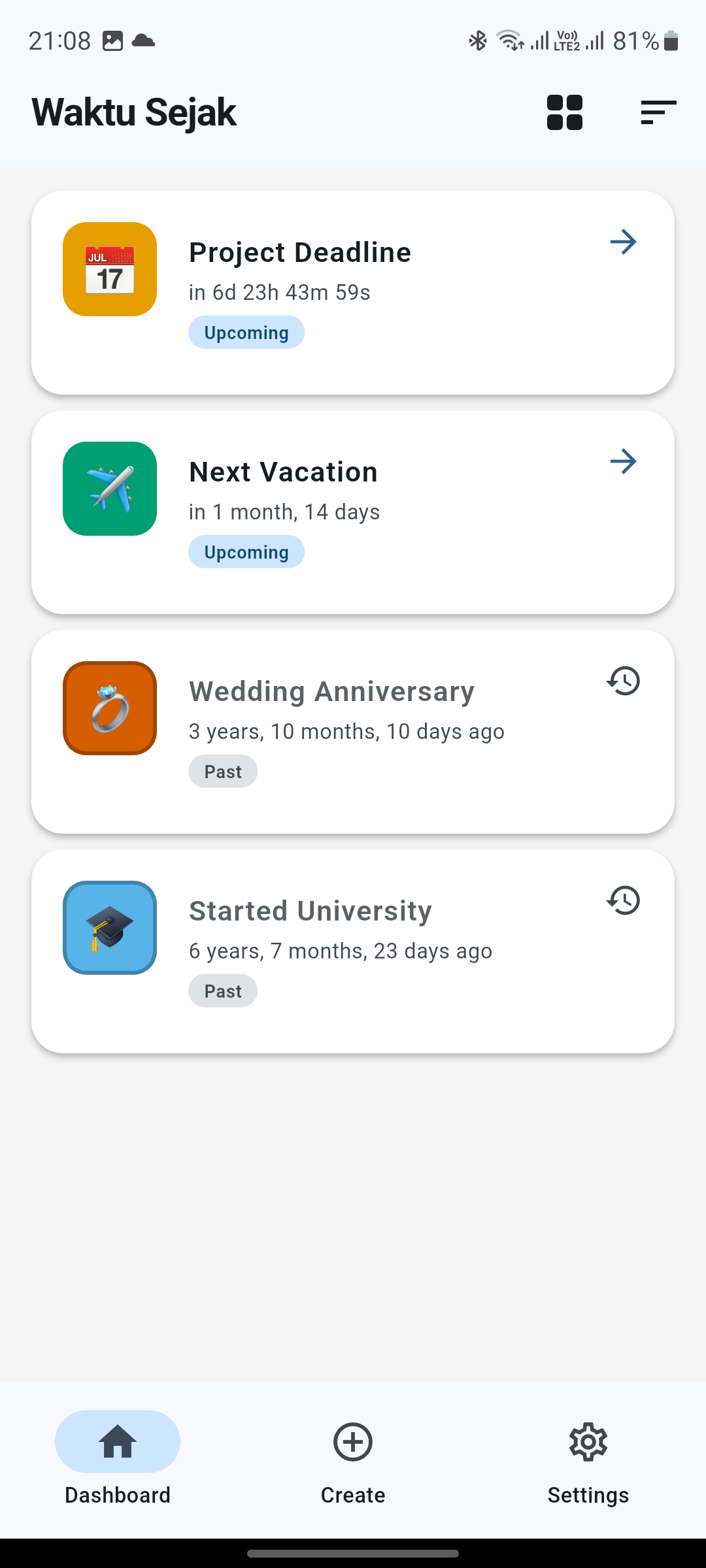This screenshot has height=1568, width=706.
Task: Tap the airplane icon on Next Vacation
Action: pos(109,489)
